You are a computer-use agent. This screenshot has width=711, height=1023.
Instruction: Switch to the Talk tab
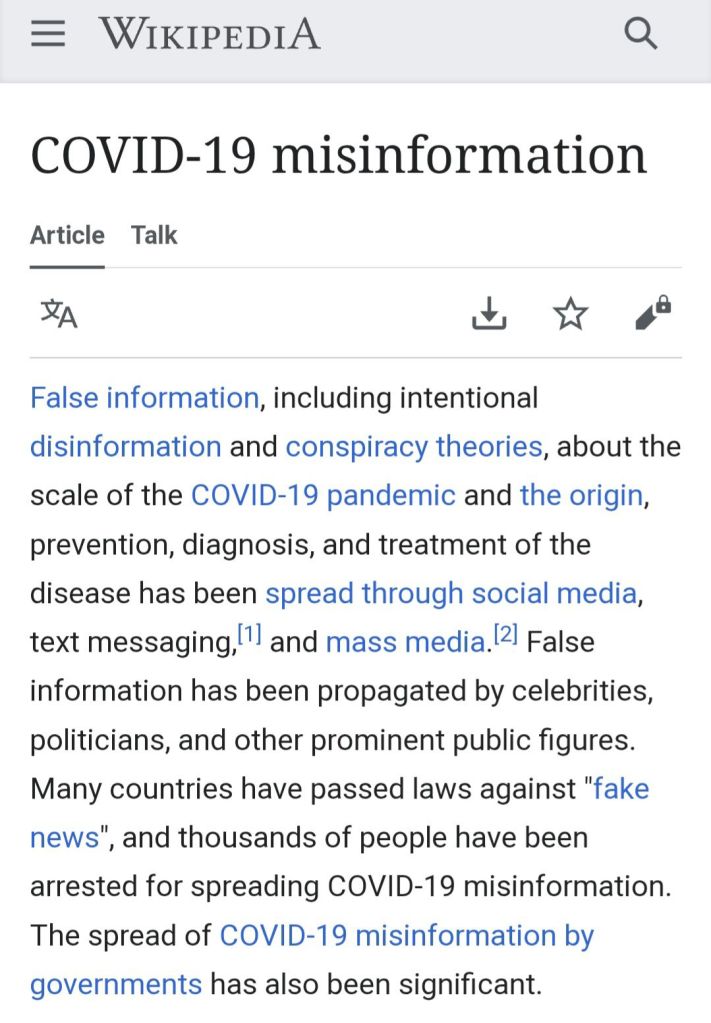pyautogui.click(x=154, y=235)
